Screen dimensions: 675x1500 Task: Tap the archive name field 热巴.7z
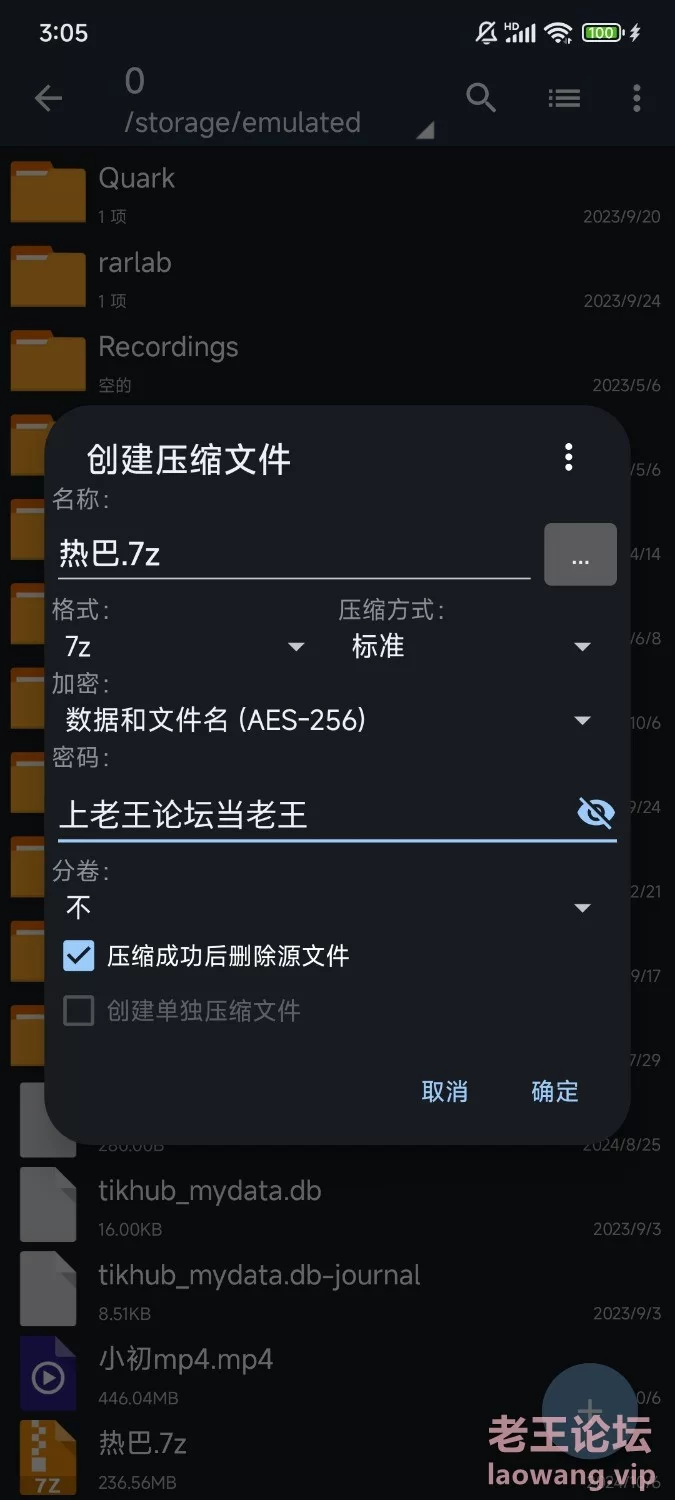tap(290, 553)
